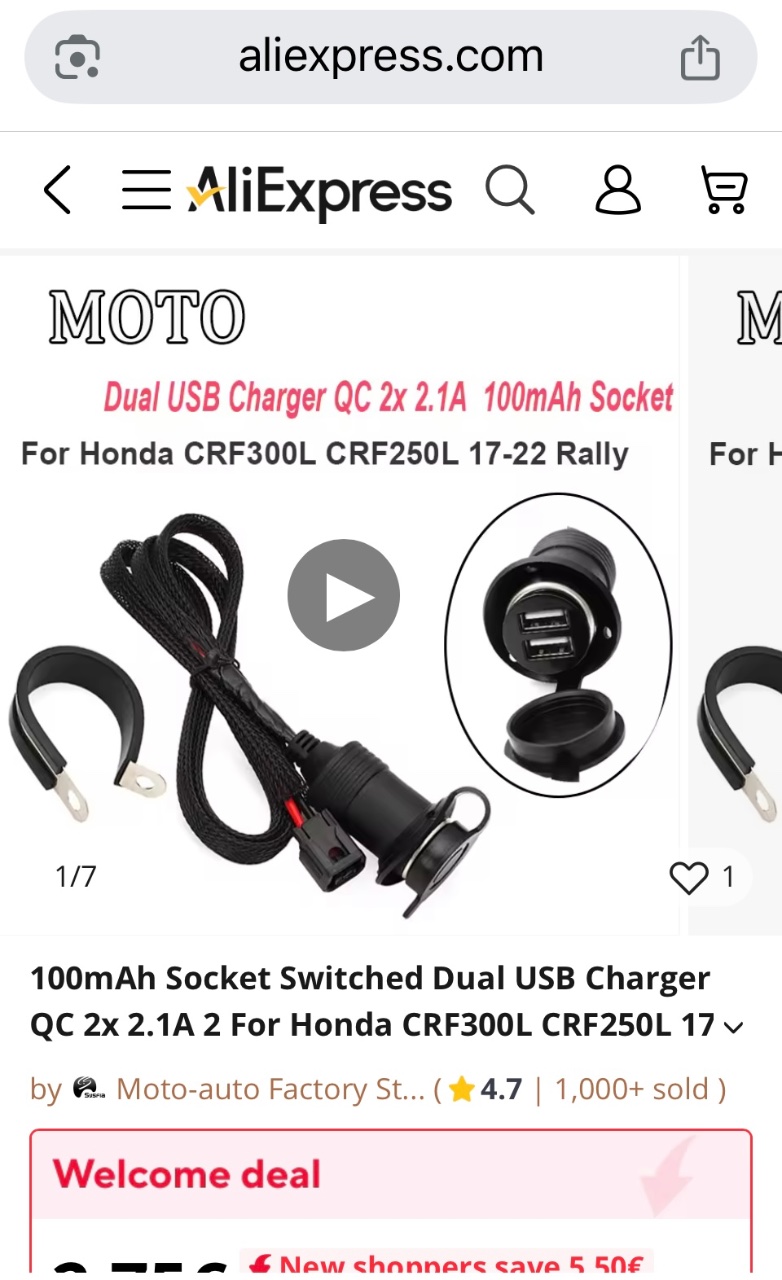Image resolution: width=782 pixels, height=1280 pixels.
Task: Open AliExpress search
Action: (510, 190)
